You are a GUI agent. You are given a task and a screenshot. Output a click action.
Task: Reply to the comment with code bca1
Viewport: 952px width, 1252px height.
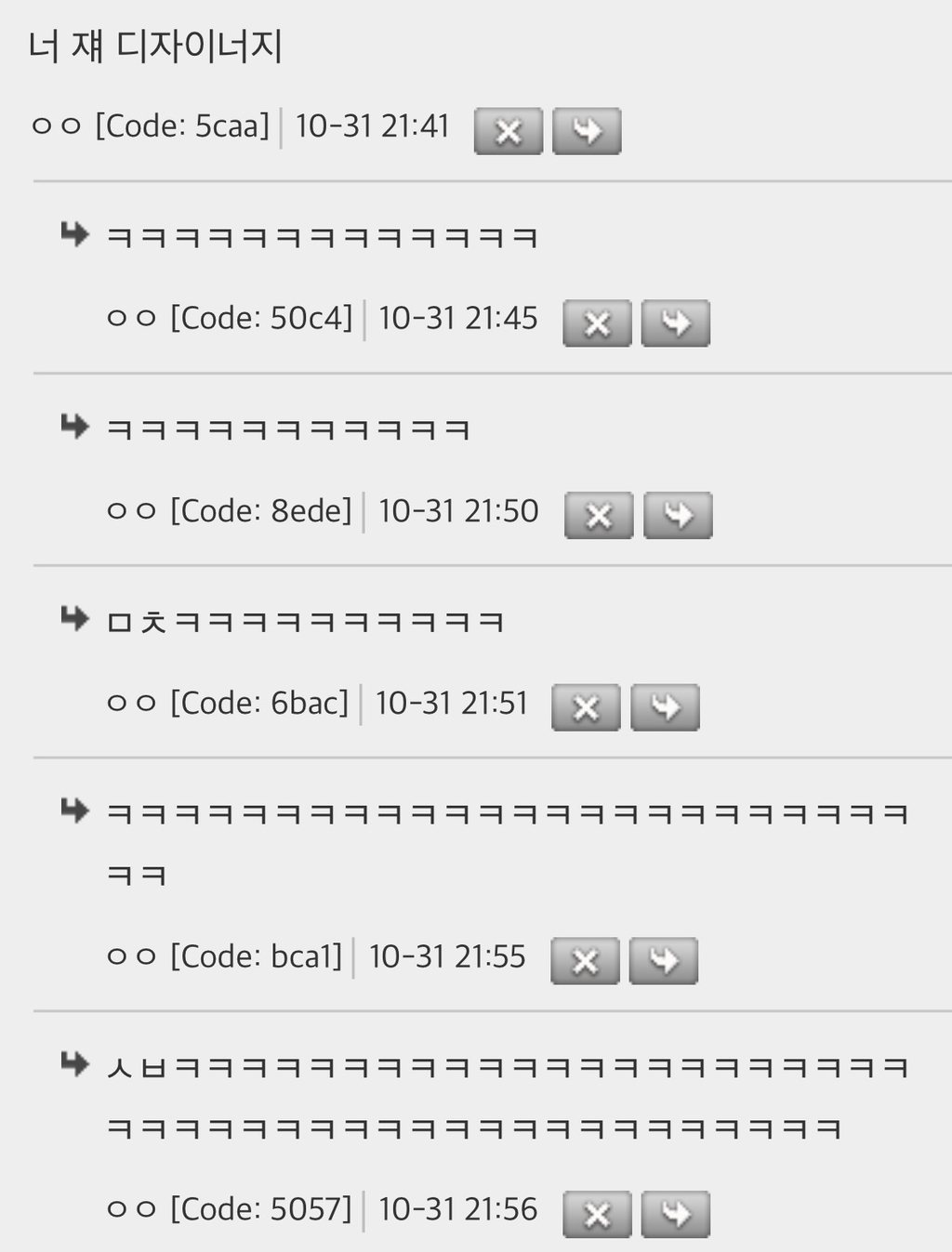coord(665,961)
